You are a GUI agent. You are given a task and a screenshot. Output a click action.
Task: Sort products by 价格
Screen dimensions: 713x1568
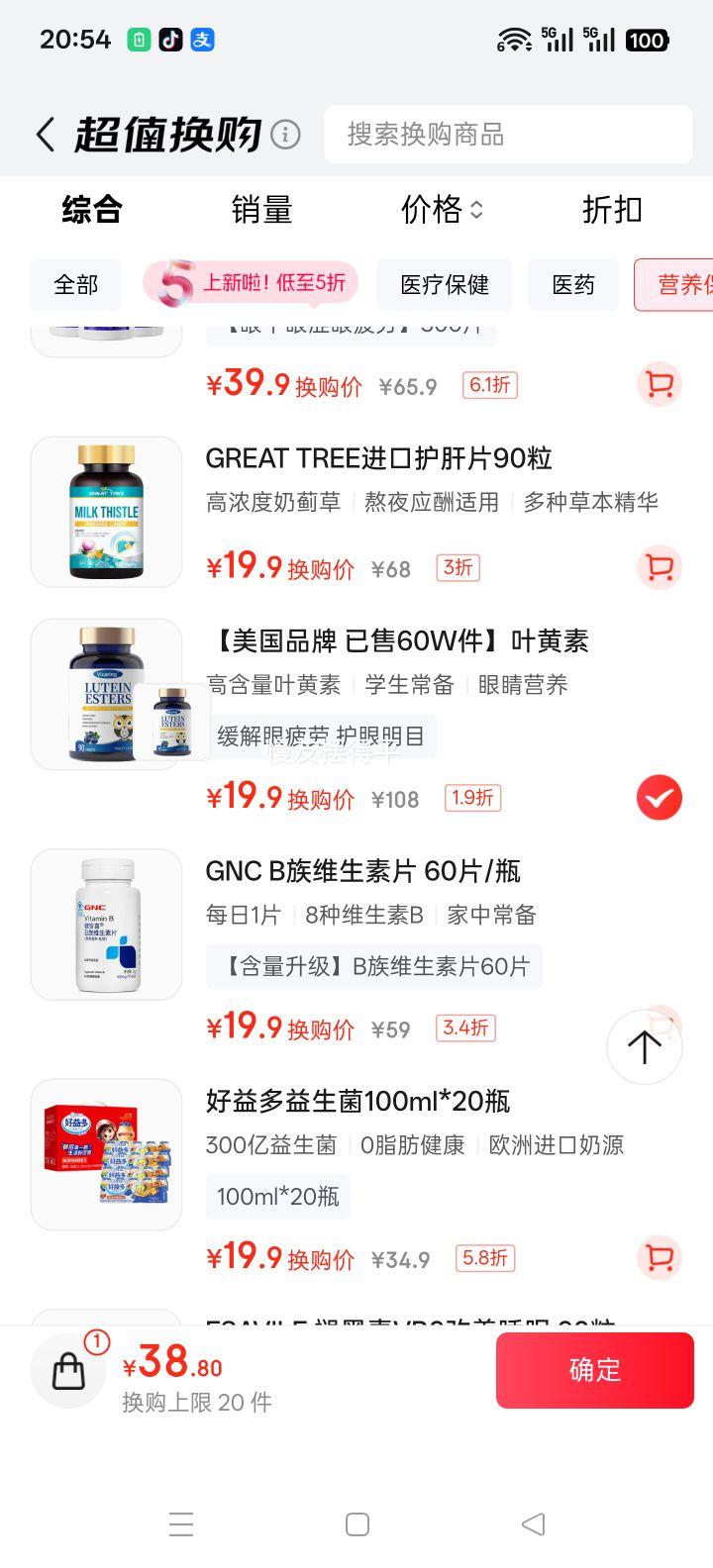(x=441, y=210)
